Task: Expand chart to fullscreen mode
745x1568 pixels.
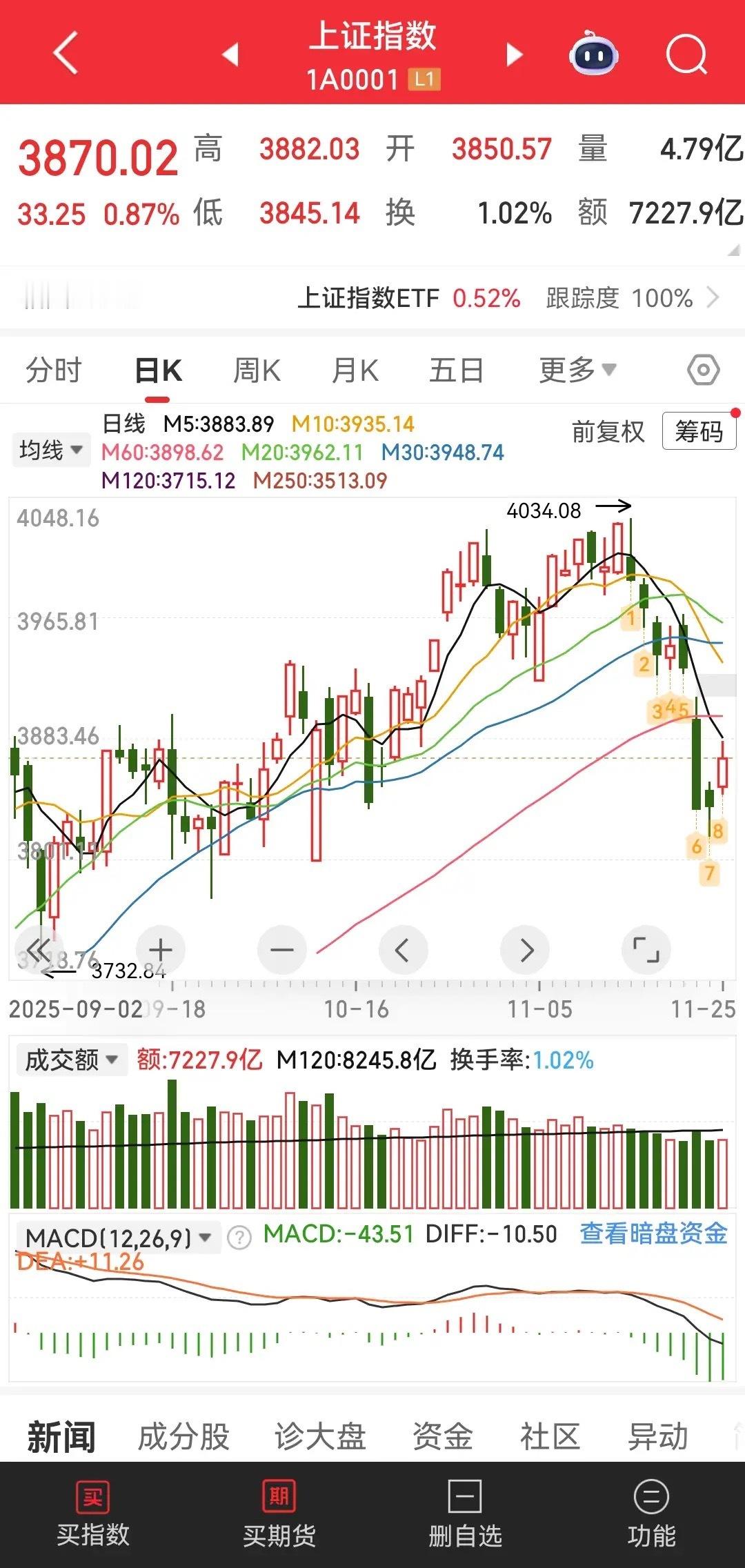Action: (646, 949)
